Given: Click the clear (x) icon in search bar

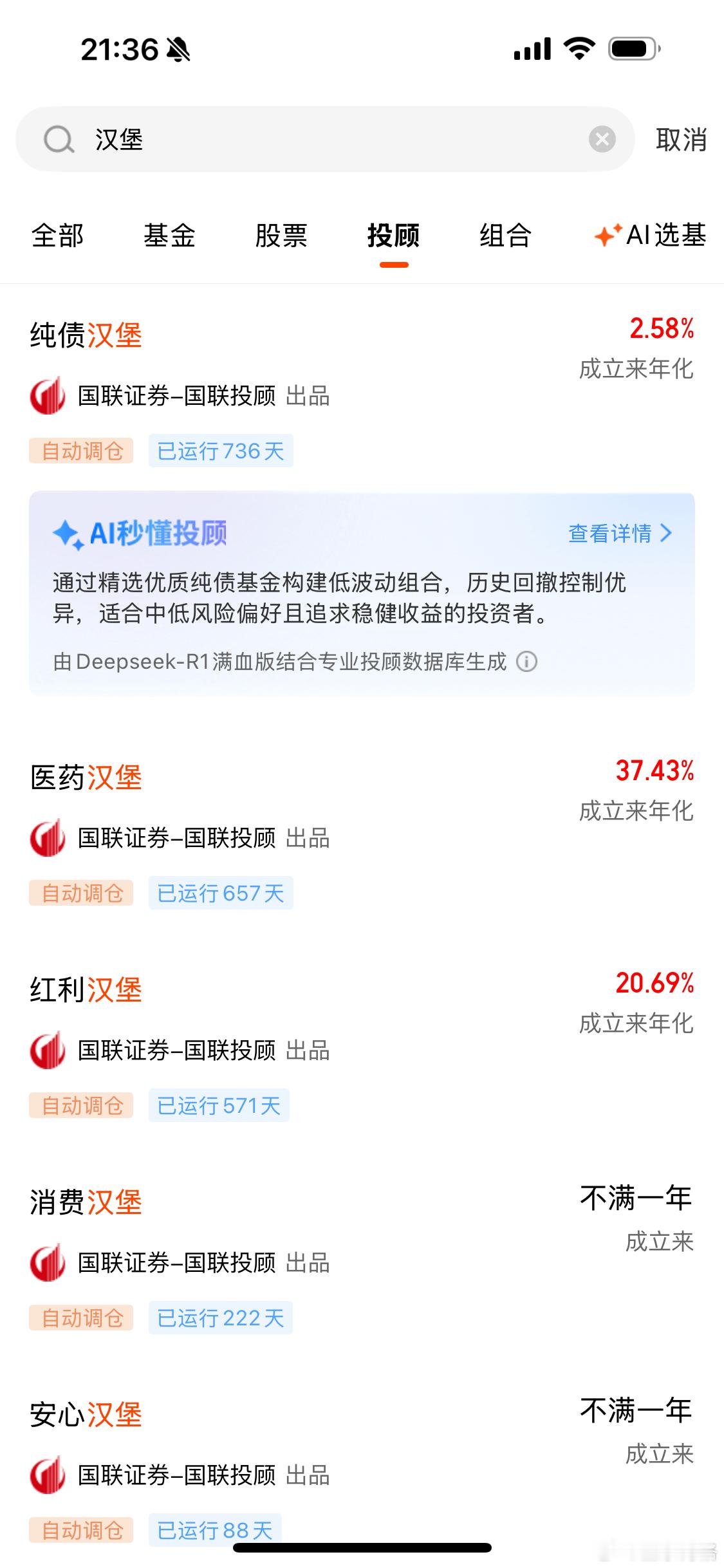Looking at the screenshot, I should click(601, 138).
